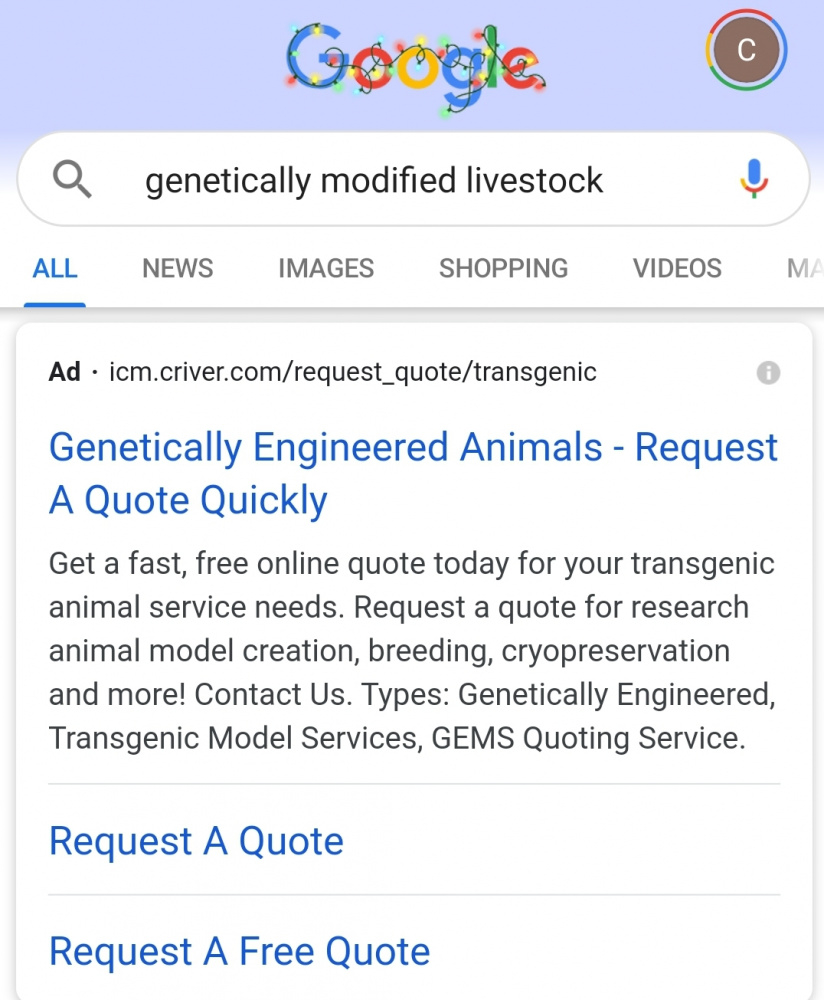Edit the 'genetically modified livestock' search query
This screenshot has width=824, height=1000.
pyautogui.click(x=374, y=181)
